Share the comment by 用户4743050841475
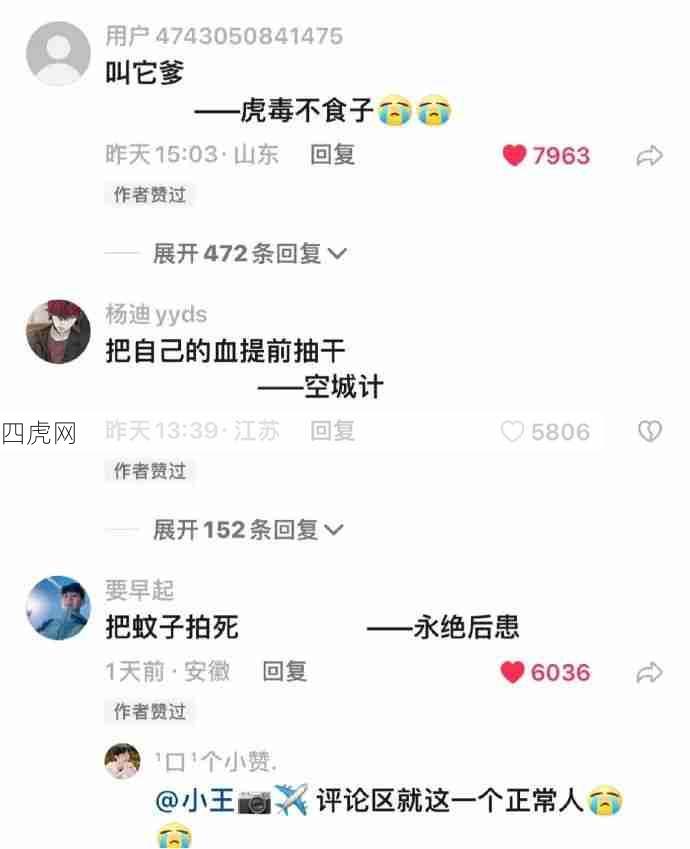Image resolution: width=690 pixels, height=849 pixels. pos(650,156)
